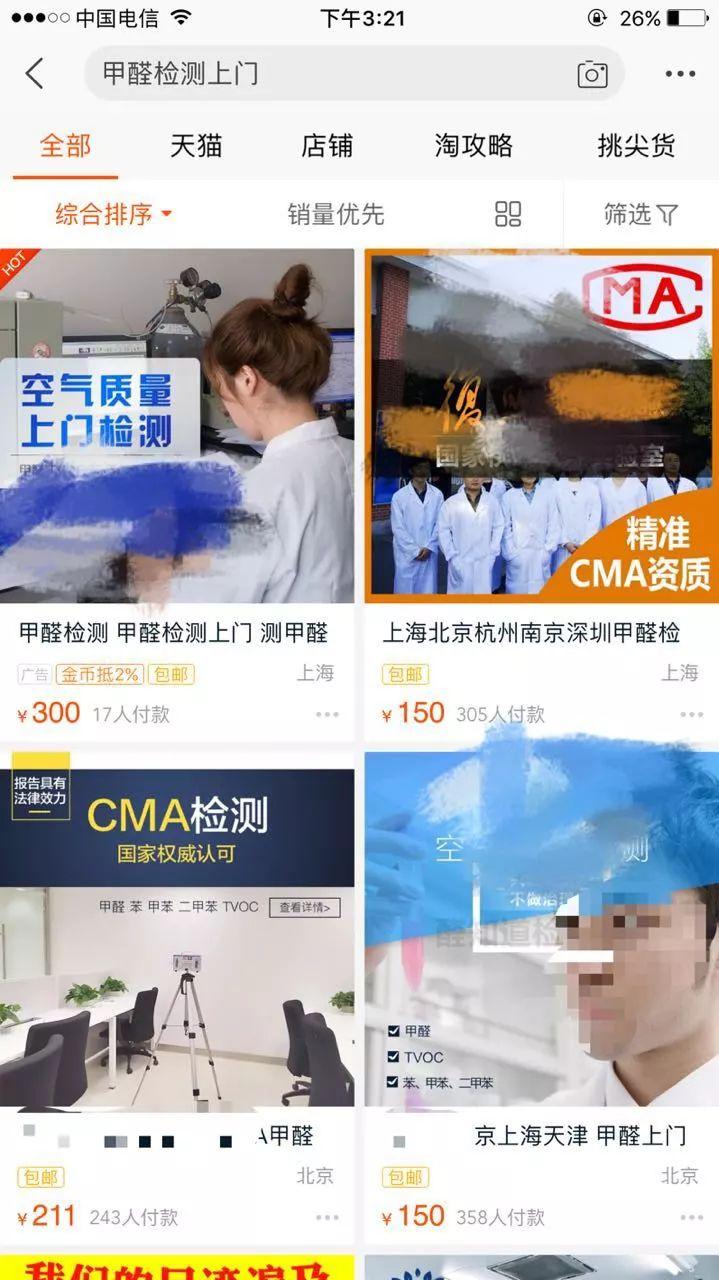
Task: Select the 全部 tab
Action: (65, 146)
